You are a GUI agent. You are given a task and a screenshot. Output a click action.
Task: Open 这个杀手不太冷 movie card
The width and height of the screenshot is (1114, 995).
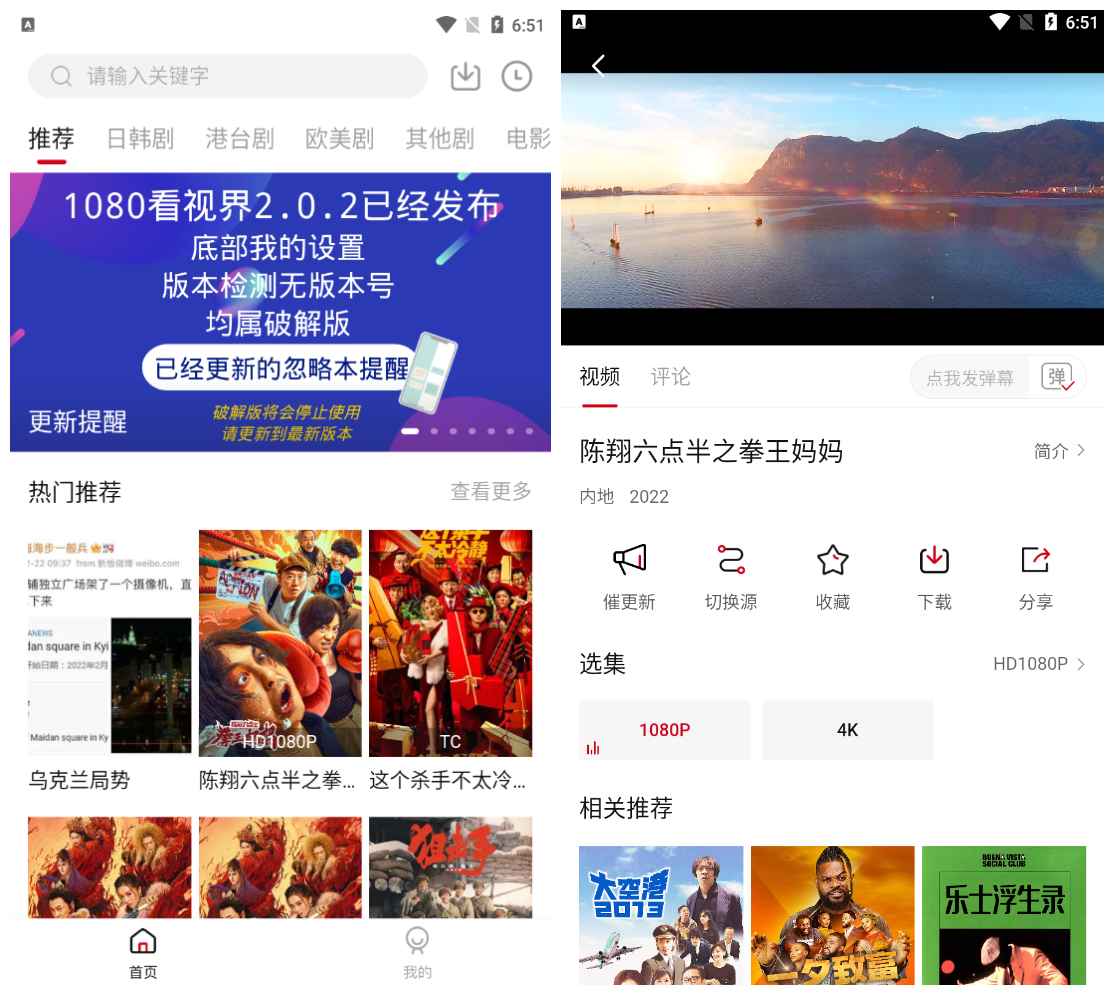tap(450, 660)
